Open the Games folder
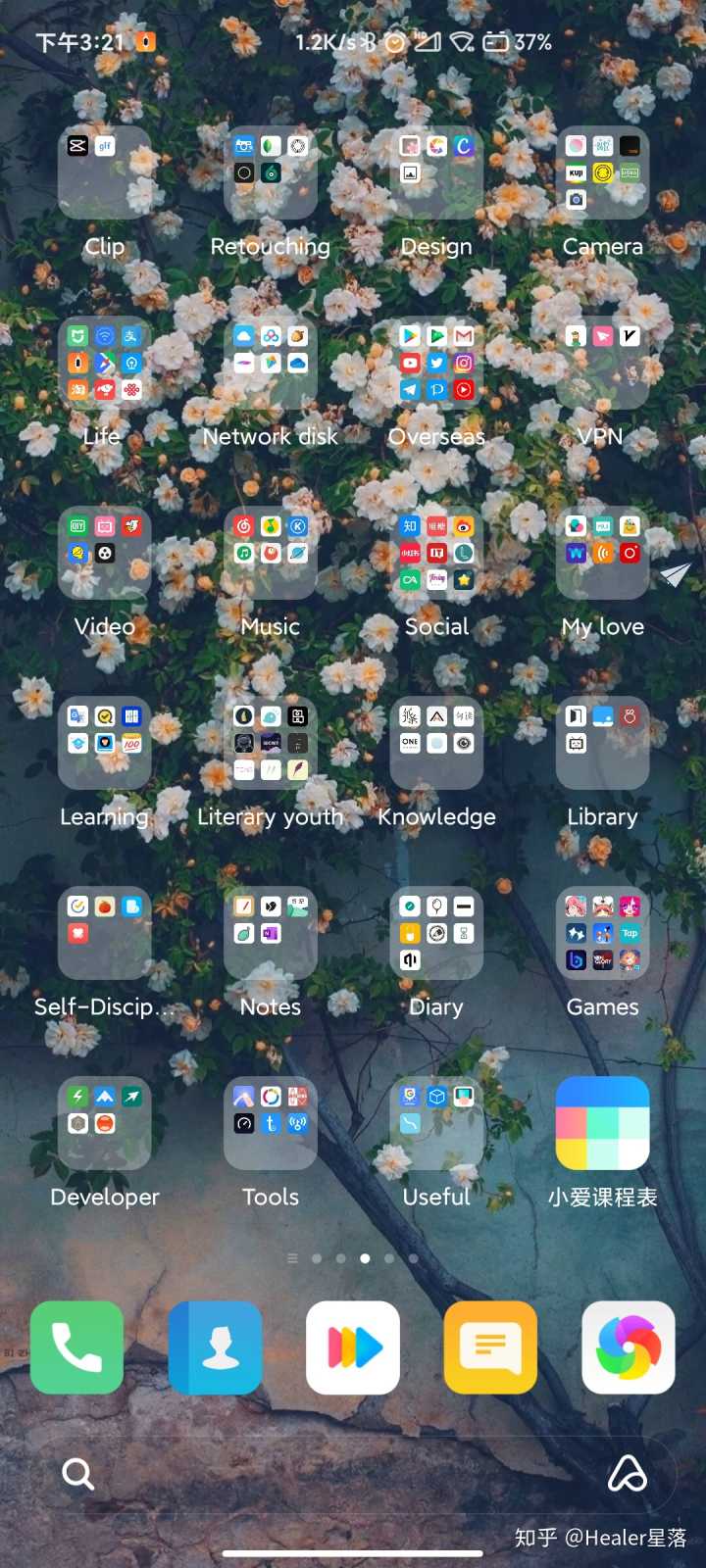 pyautogui.click(x=602, y=933)
